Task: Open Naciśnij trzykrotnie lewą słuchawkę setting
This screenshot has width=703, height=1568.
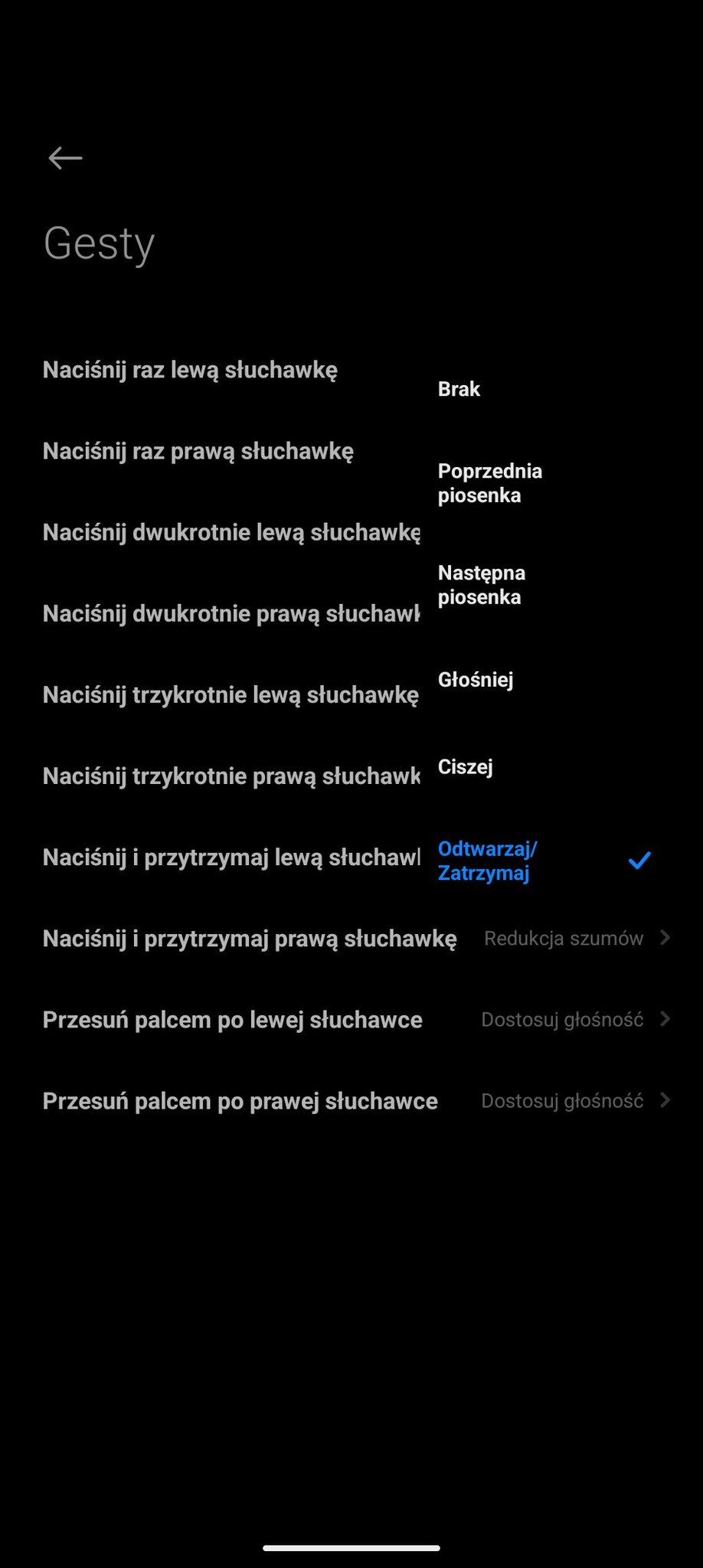Action: [x=231, y=694]
